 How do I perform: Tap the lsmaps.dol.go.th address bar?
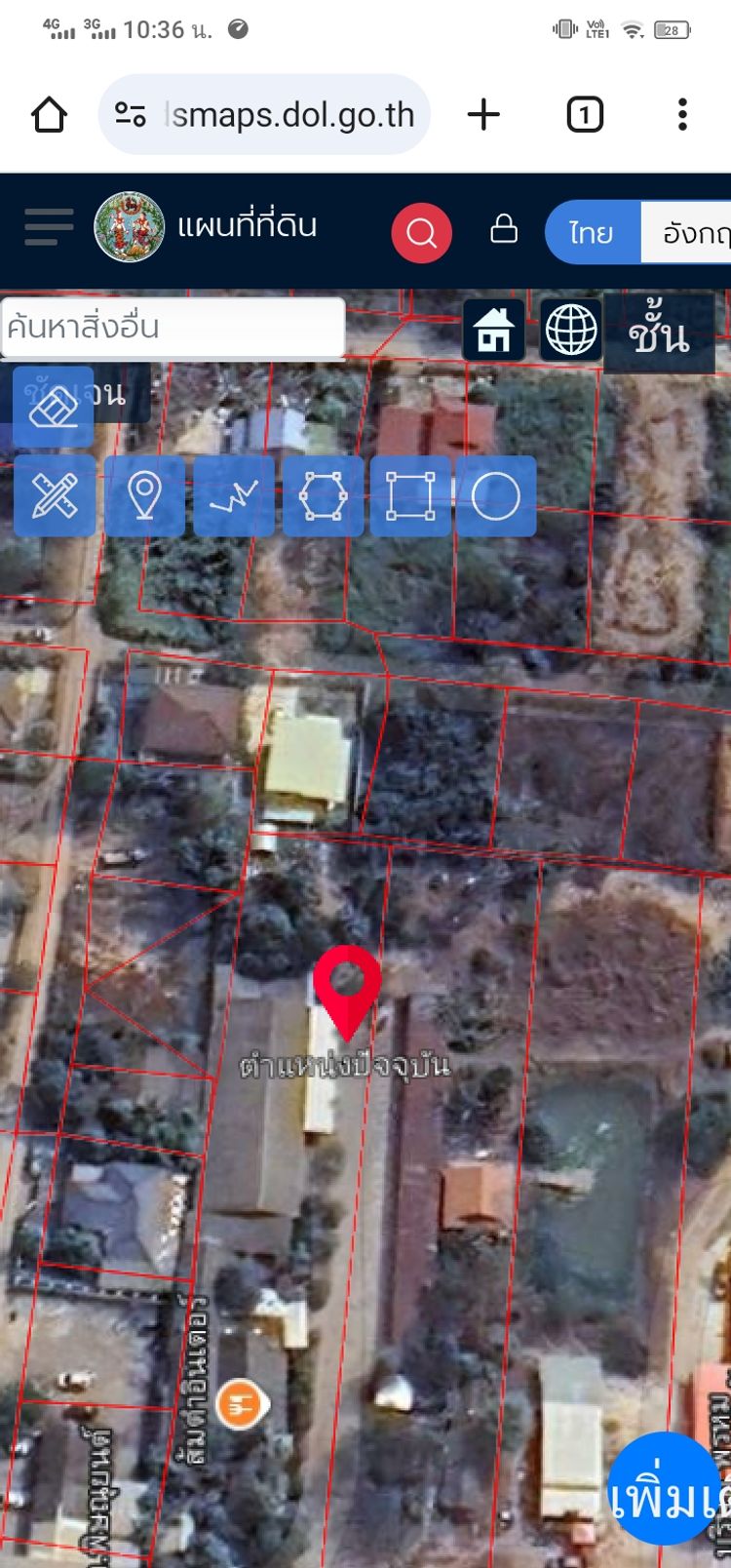(x=264, y=115)
